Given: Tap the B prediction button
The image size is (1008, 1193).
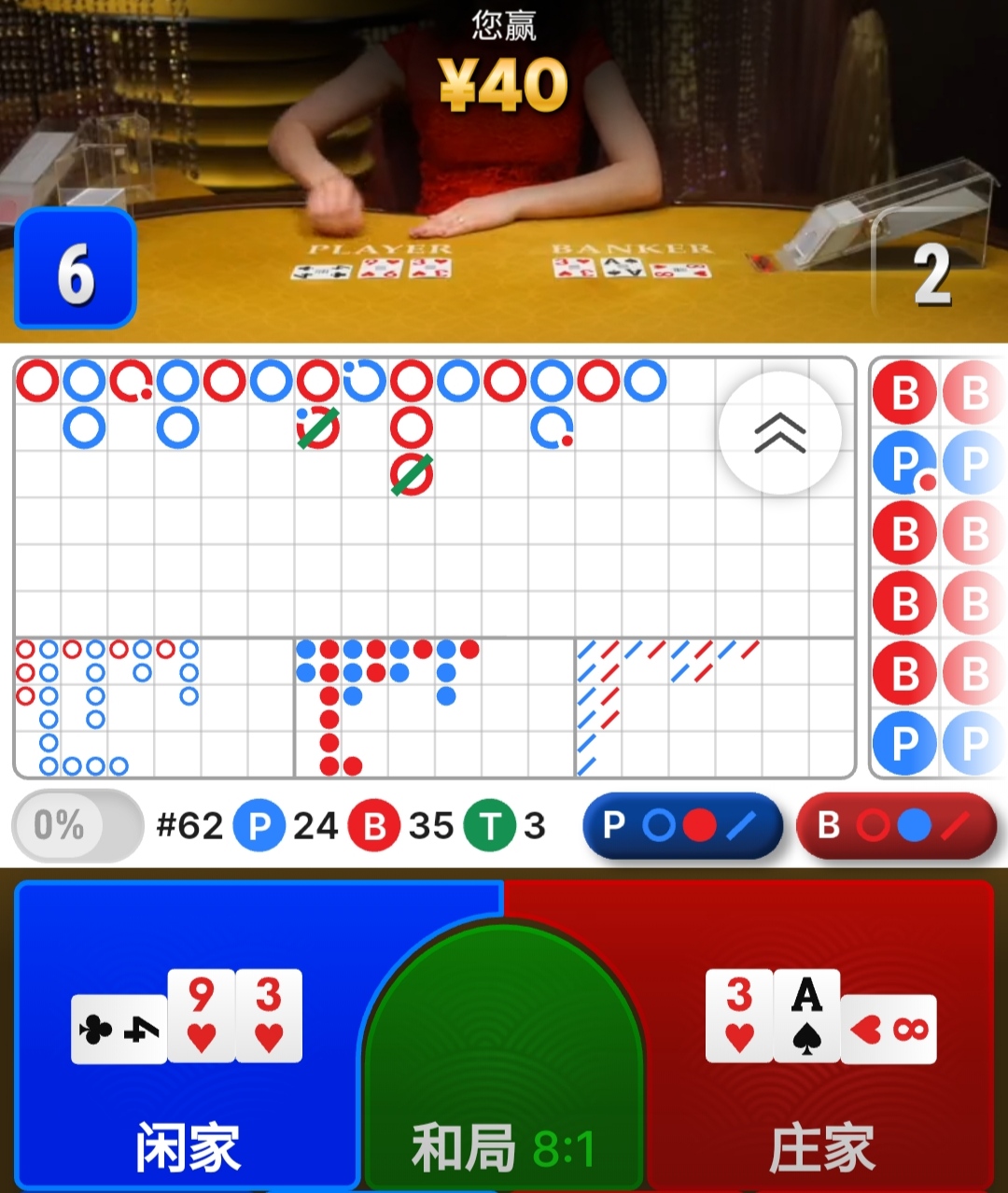Looking at the screenshot, I should click(x=896, y=826).
